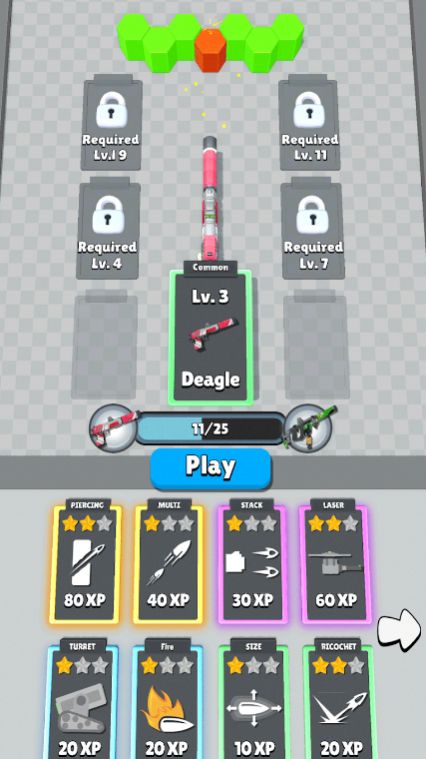Select the Piercing 80 XP upgrade card
426x759 pixels.
coord(85,563)
